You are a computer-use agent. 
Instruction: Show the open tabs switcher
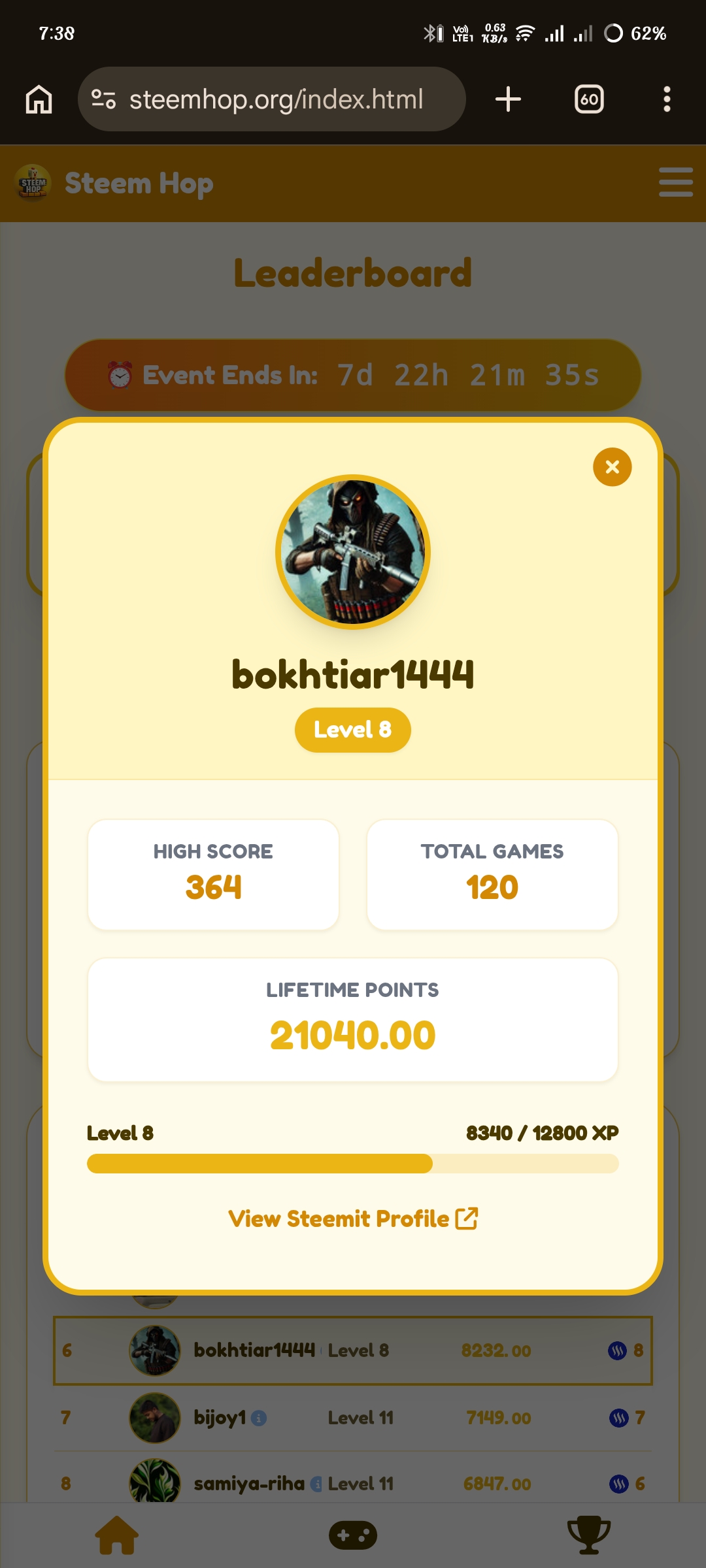589,99
